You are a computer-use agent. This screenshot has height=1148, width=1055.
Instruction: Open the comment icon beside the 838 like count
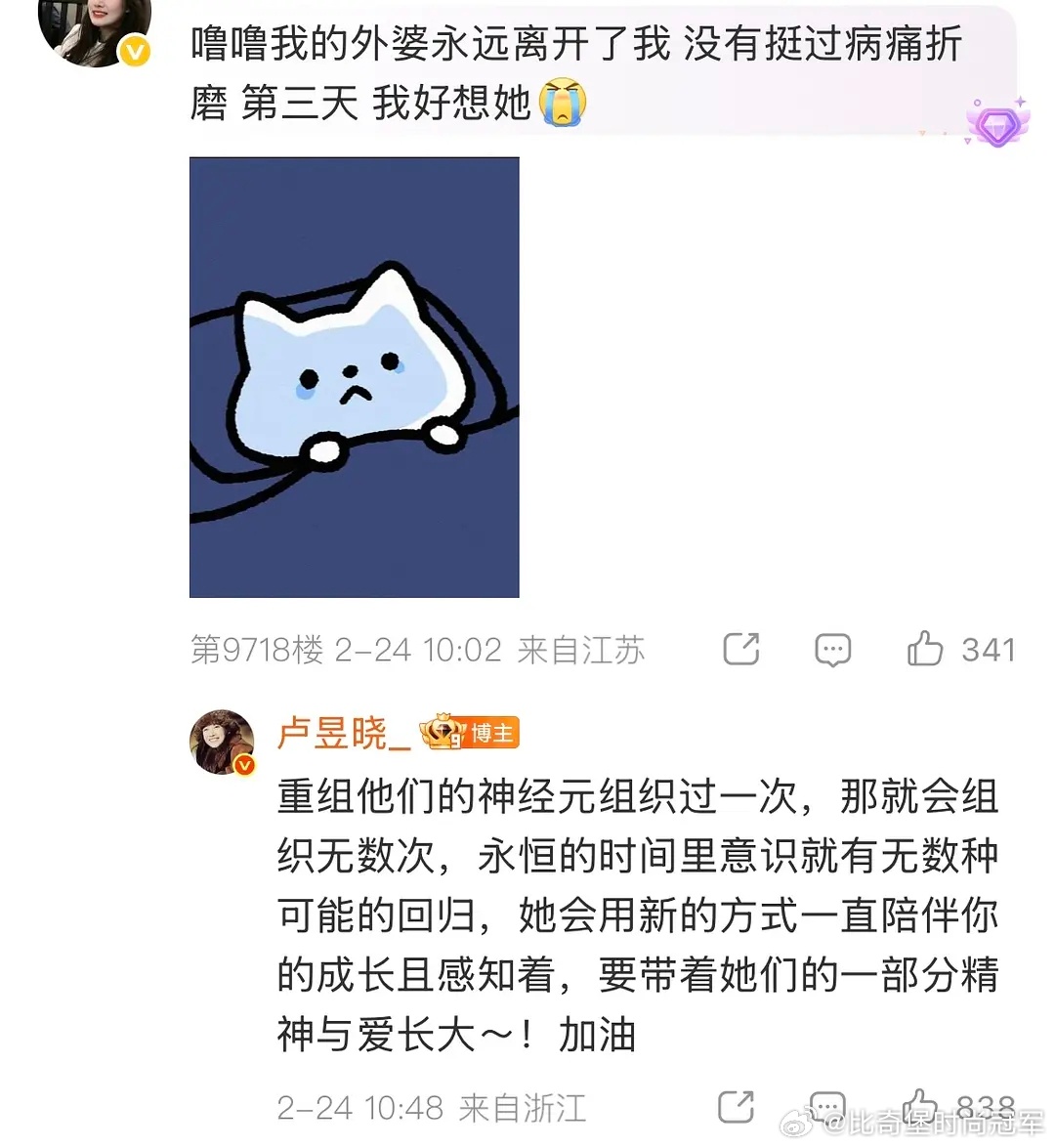click(x=830, y=1102)
